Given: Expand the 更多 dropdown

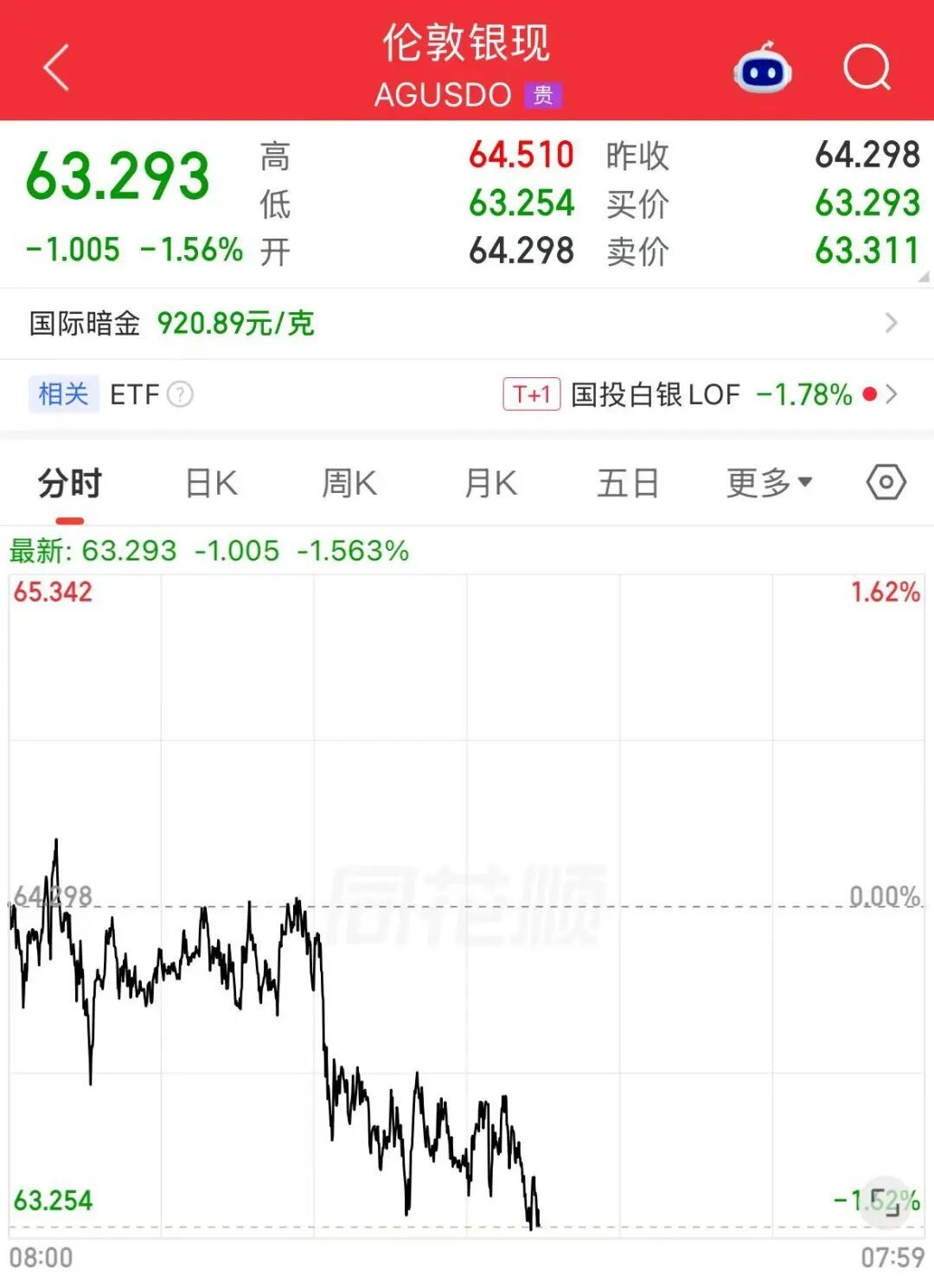Looking at the screenshot, I should pos(769,483).
